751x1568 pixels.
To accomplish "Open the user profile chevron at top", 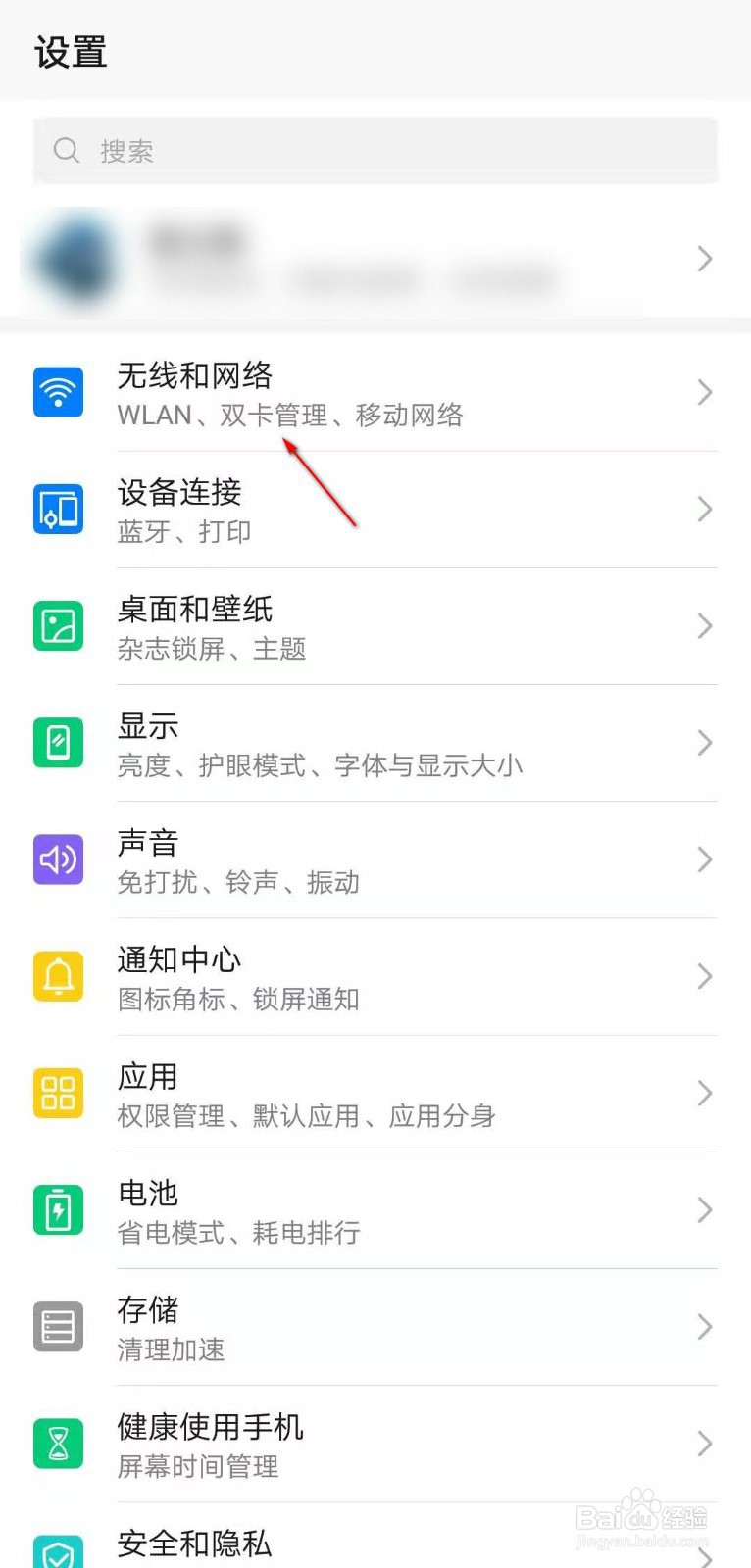I will point(704,259).
